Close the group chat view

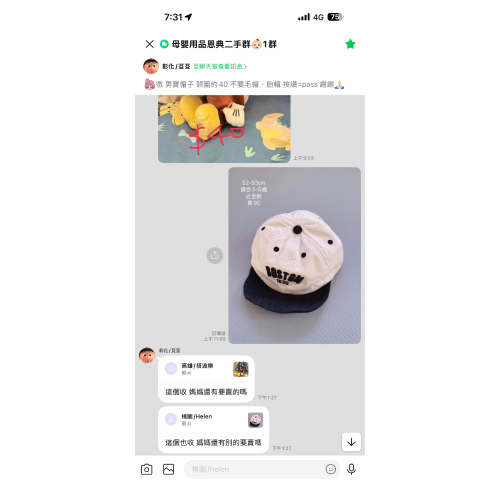(x=150, y=44)
